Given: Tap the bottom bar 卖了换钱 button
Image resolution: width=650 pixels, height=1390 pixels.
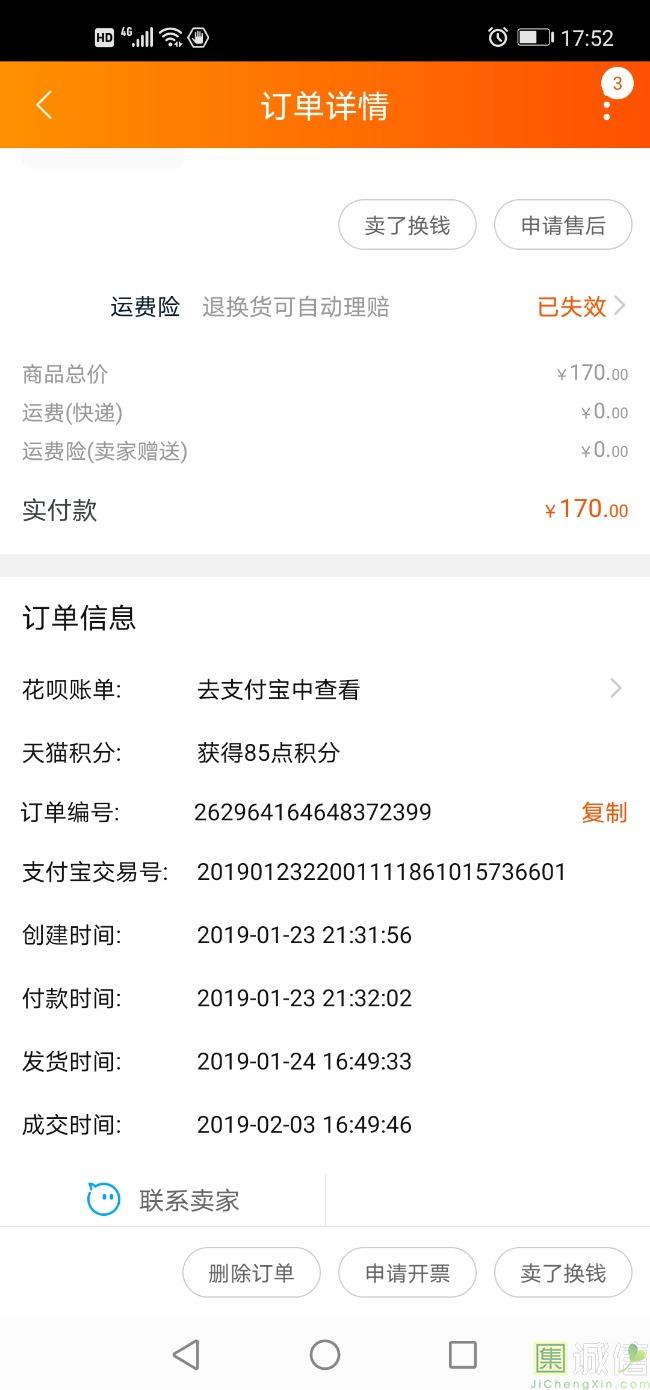Looking at the screenshot, I should (563, 1272).
